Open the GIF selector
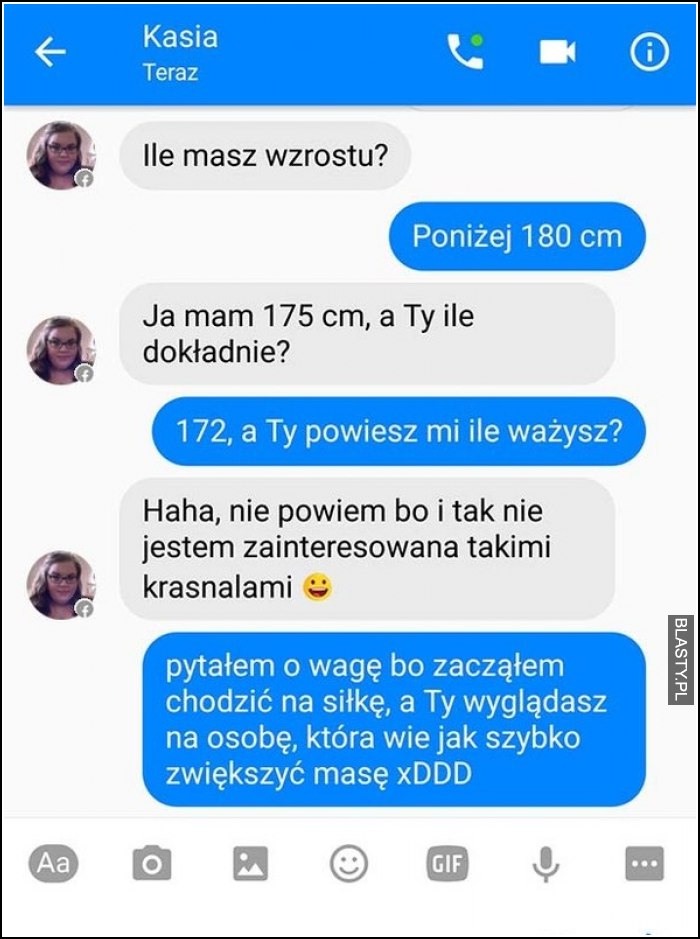700x939 pixels. [x=447, y=863]
